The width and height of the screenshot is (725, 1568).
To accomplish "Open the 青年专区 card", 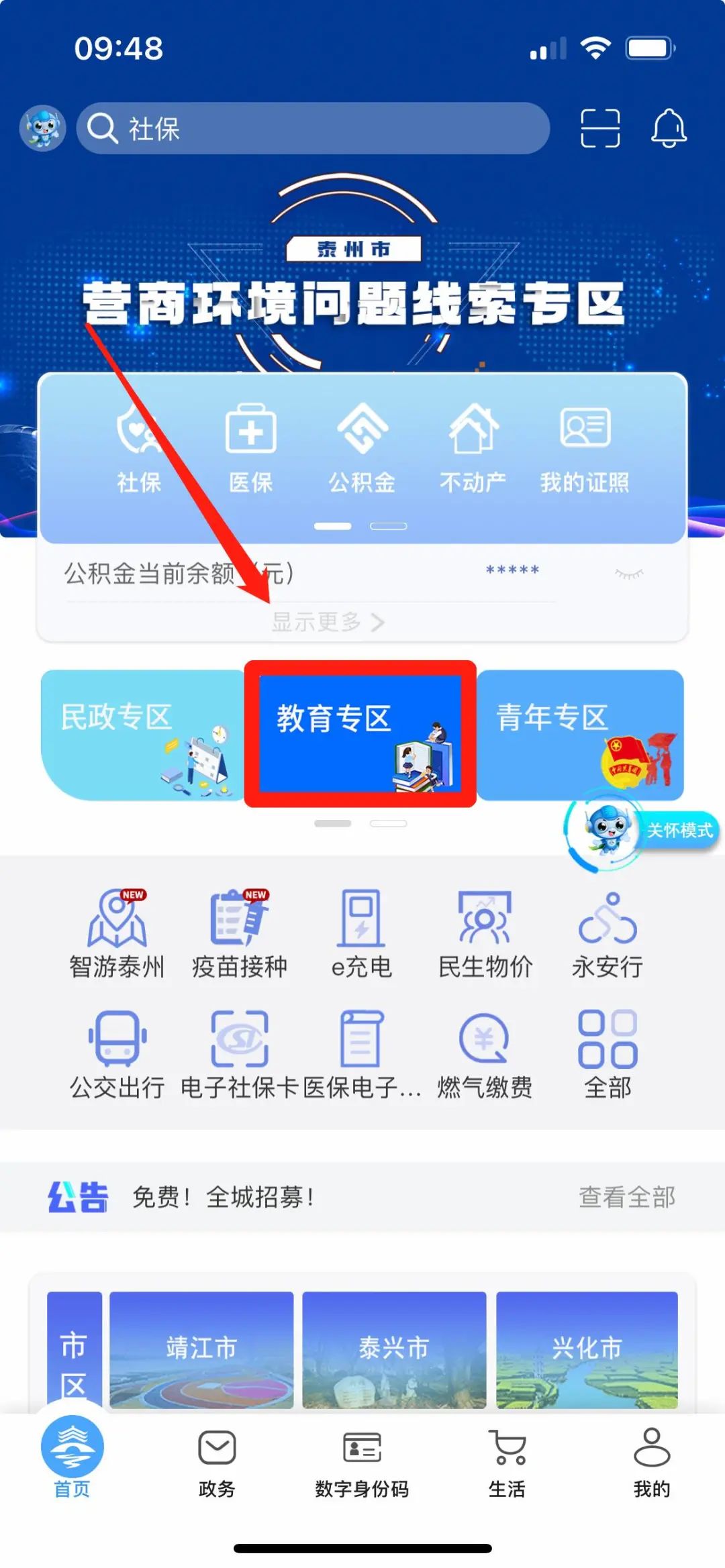I will click(x=580, y=734).
